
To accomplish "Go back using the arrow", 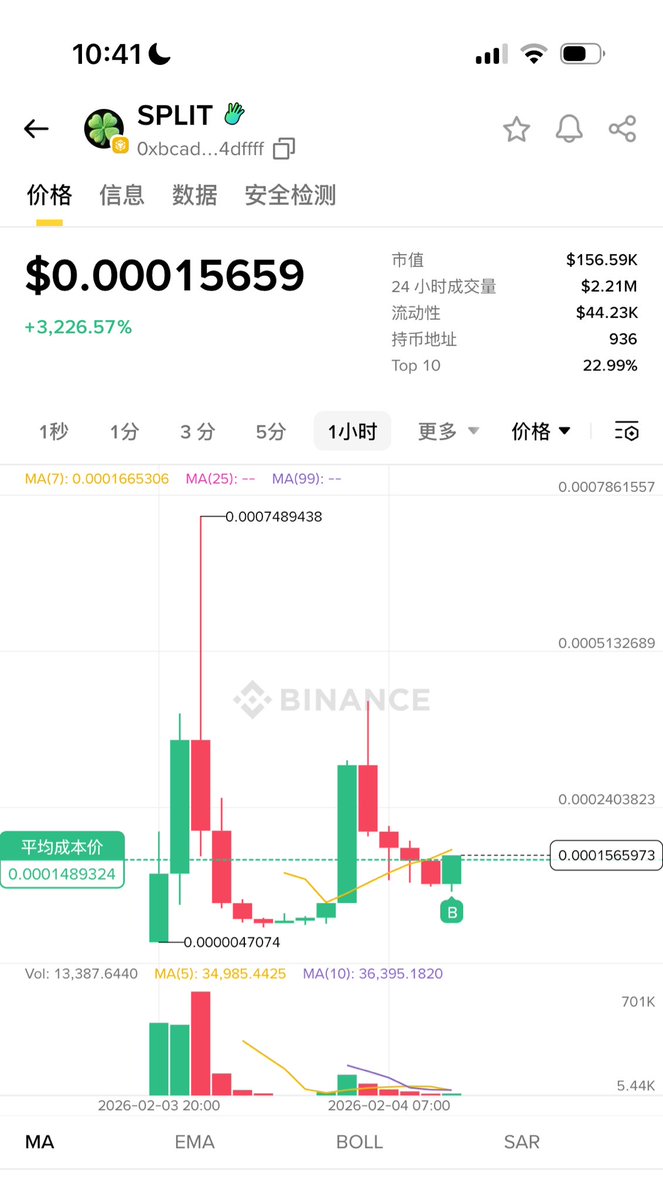I will [x=36, y=128].
